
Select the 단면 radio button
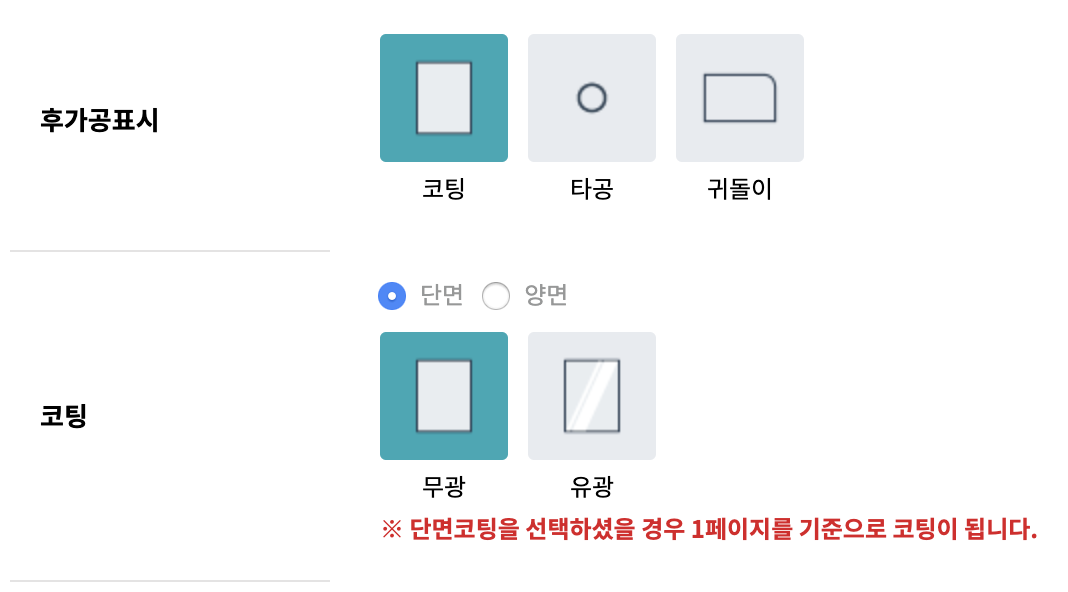coord(392,296)
